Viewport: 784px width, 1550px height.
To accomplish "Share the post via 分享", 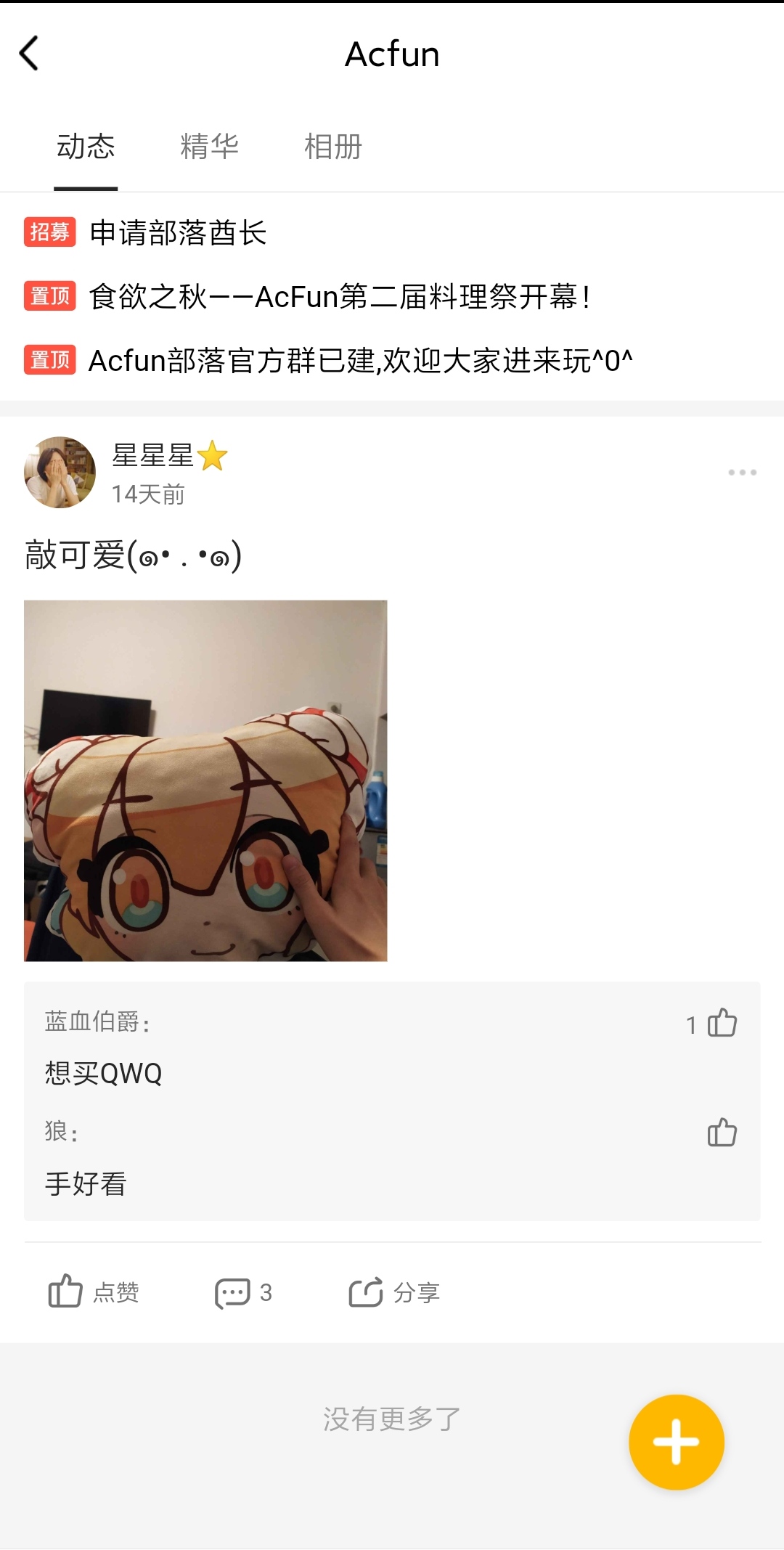I will (394, 1292).
